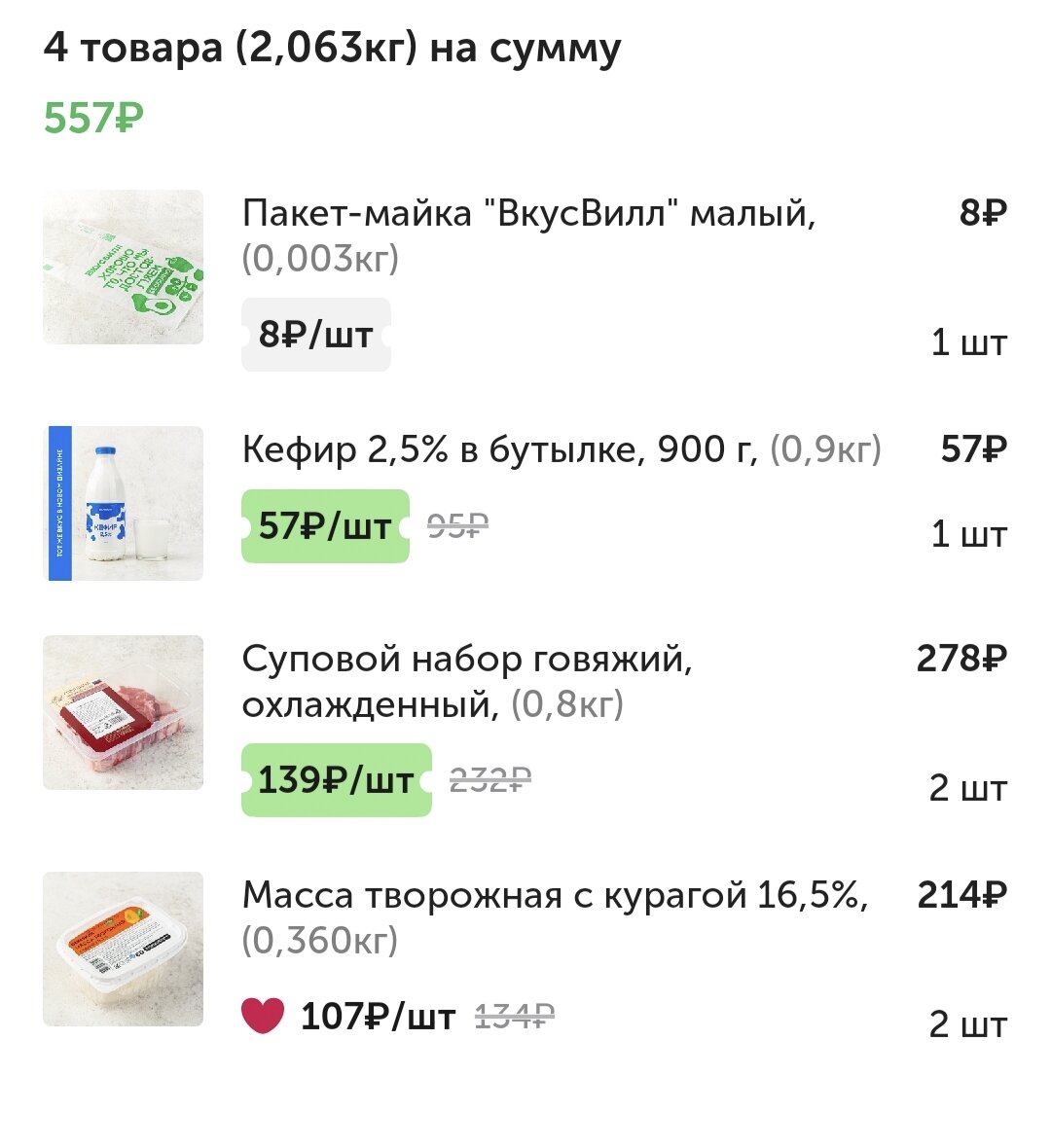
Task: Click the green 139₽/шт discount tag
Action: click(337, 778)
